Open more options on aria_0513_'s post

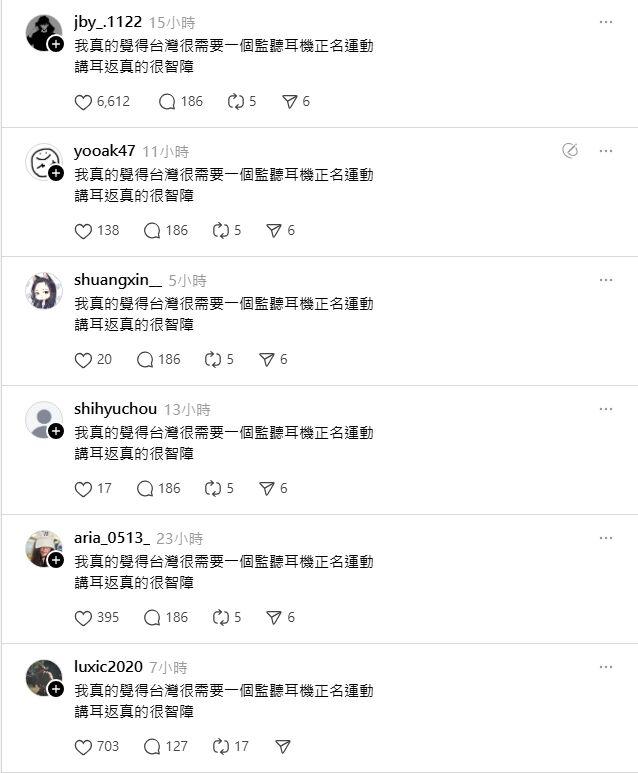[x=606, y=537]
